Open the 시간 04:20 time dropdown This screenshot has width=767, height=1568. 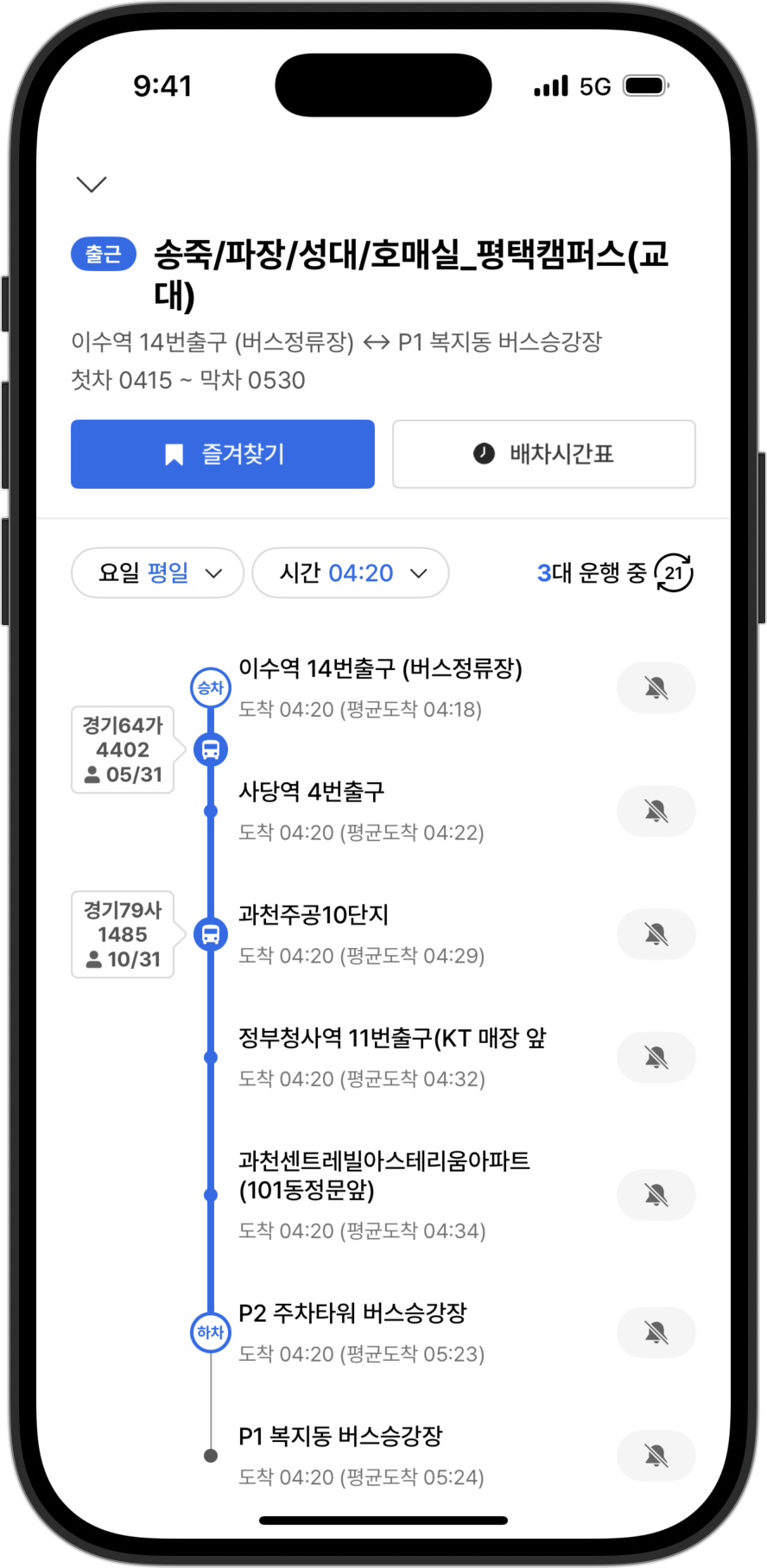(351, 572)
